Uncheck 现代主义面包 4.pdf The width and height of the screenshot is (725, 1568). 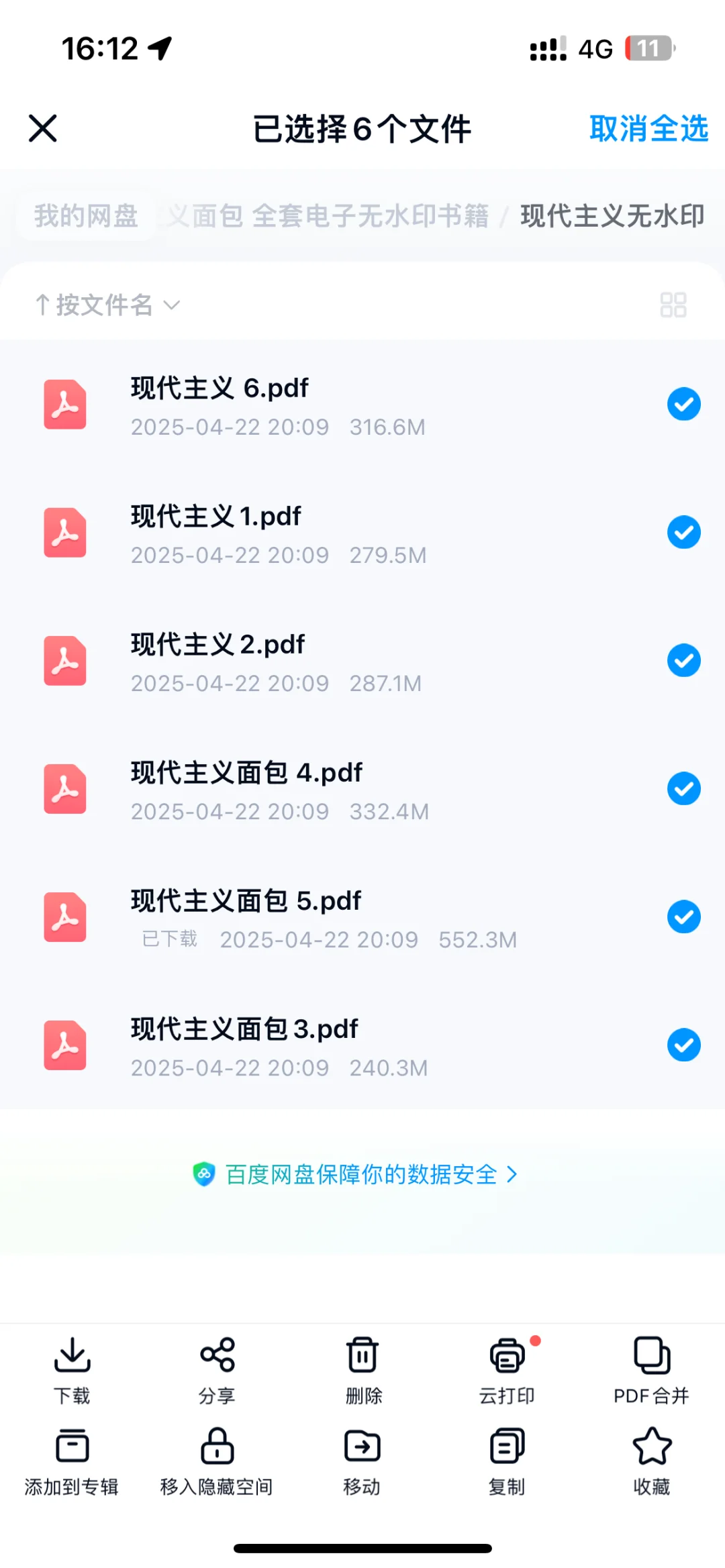pos(684,788)
